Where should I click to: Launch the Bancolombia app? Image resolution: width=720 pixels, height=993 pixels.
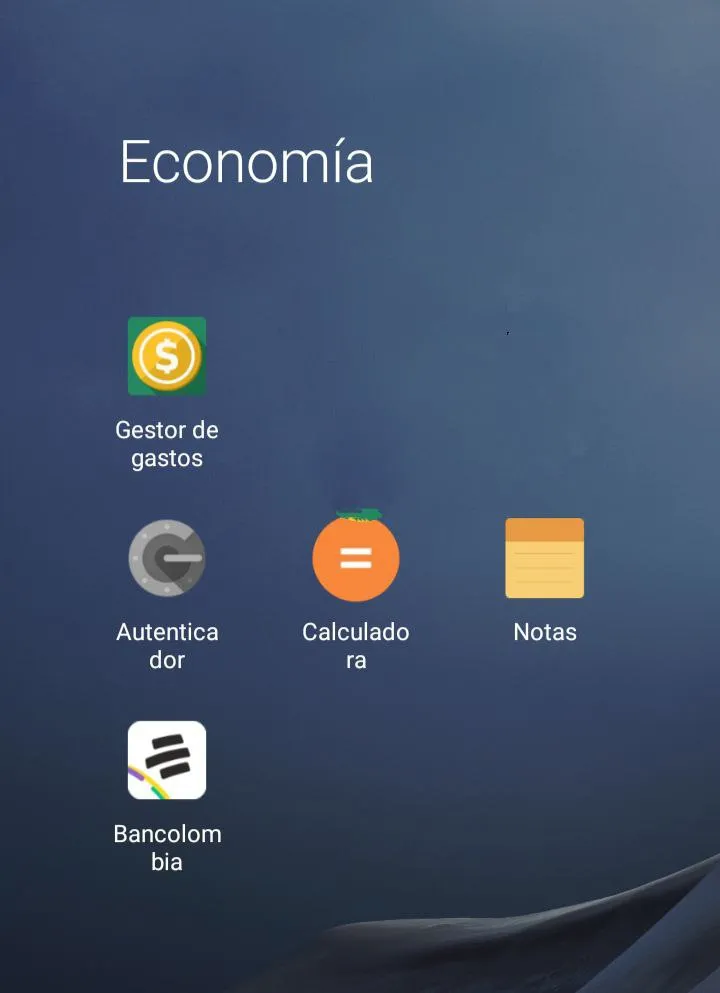pos(167,760)
